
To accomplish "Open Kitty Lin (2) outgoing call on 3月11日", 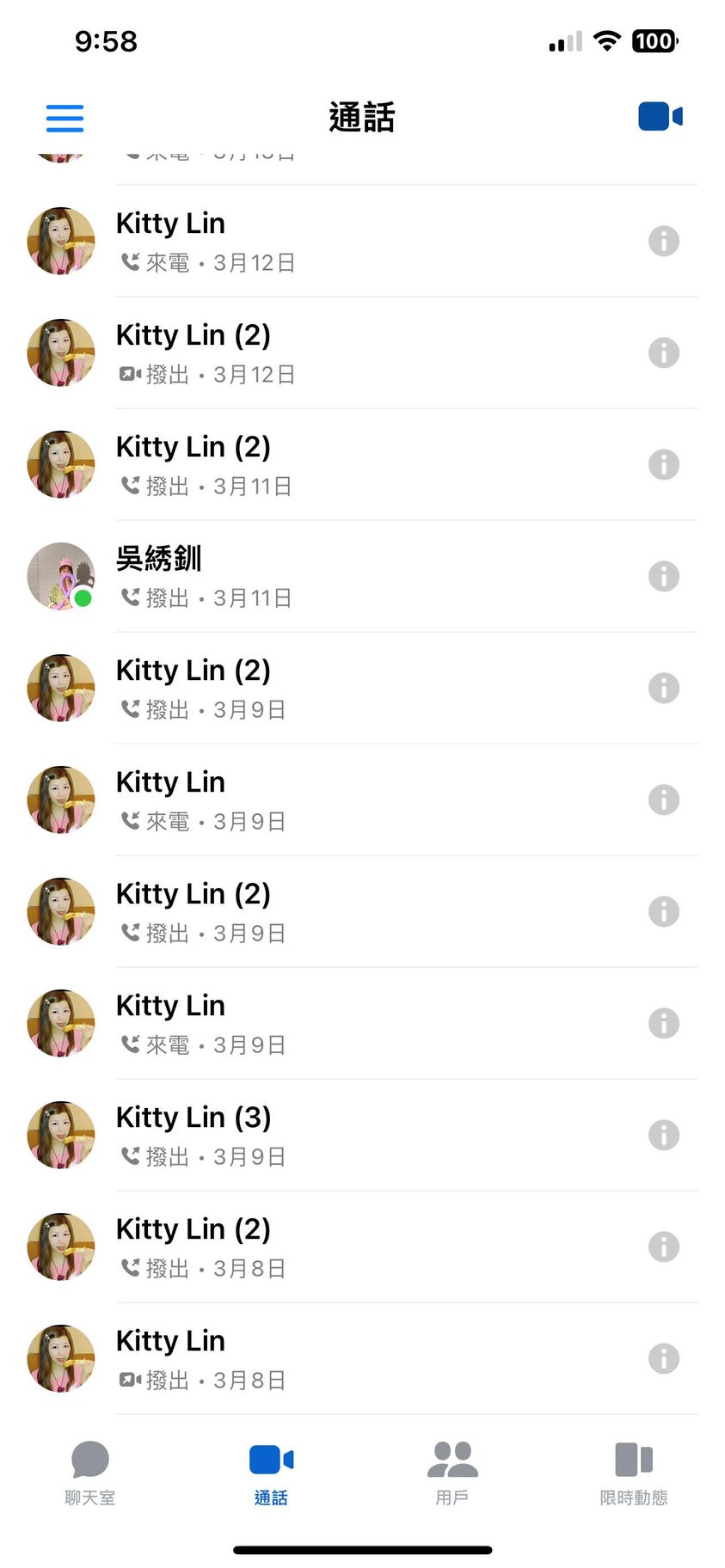I will [344, 464].
